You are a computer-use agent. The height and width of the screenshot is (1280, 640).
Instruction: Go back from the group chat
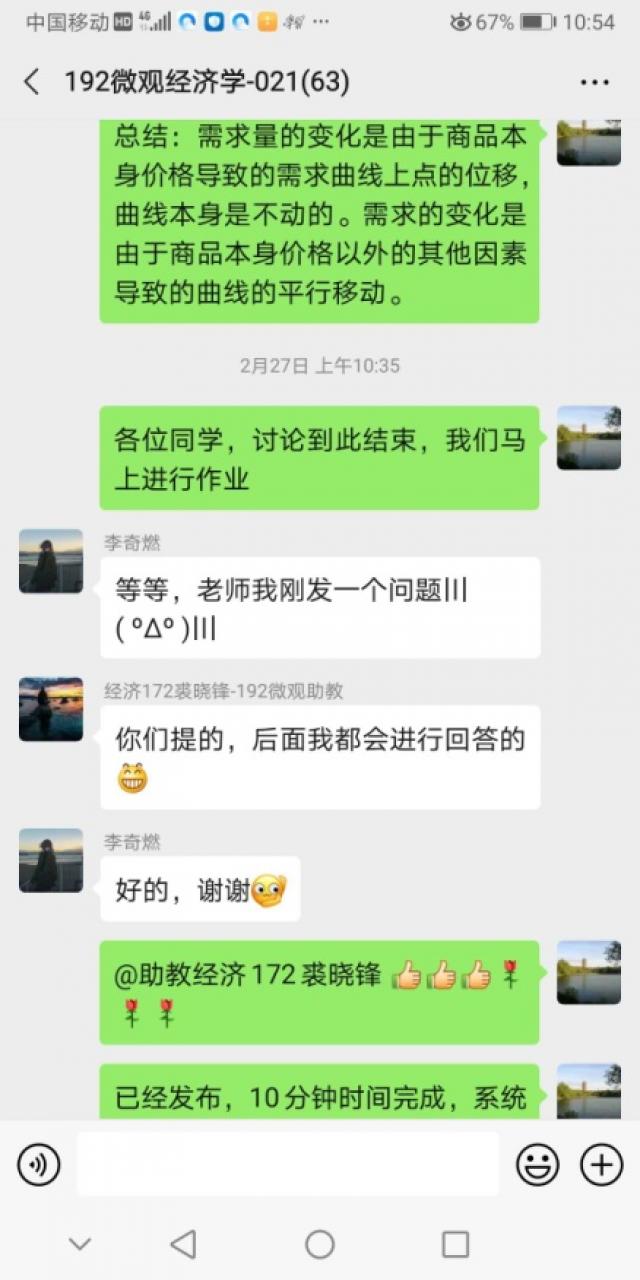32,82
